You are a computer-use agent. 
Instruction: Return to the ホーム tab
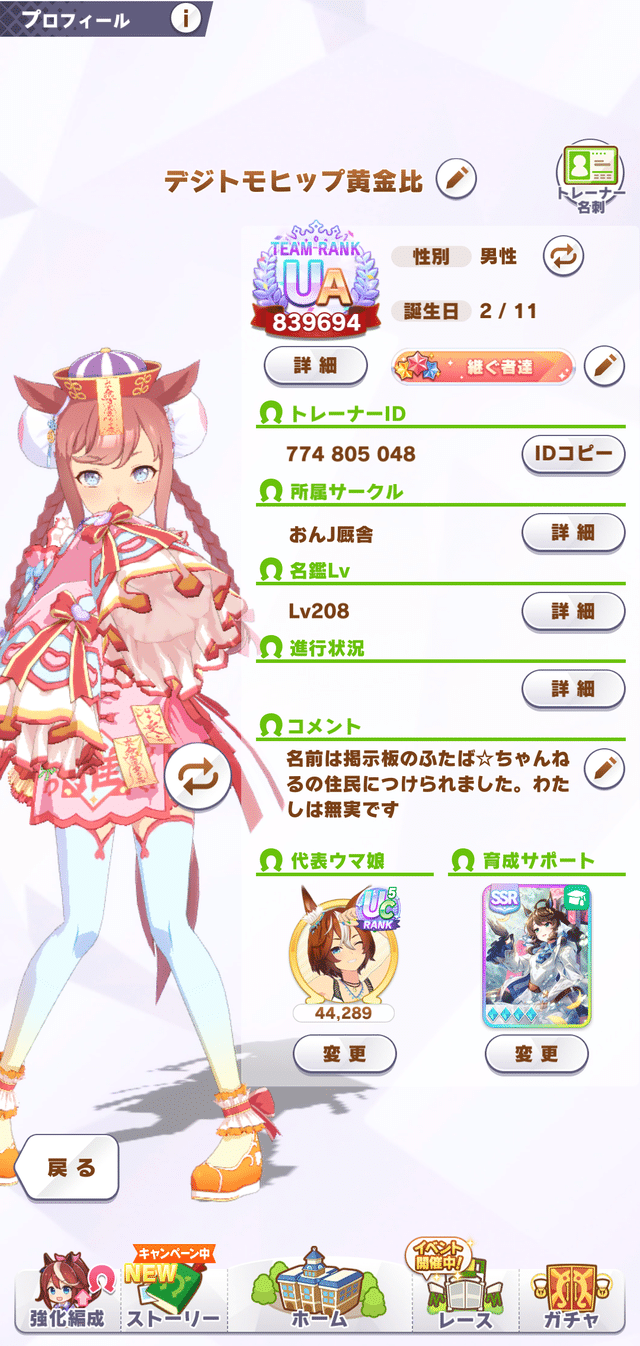point(320,1294)
